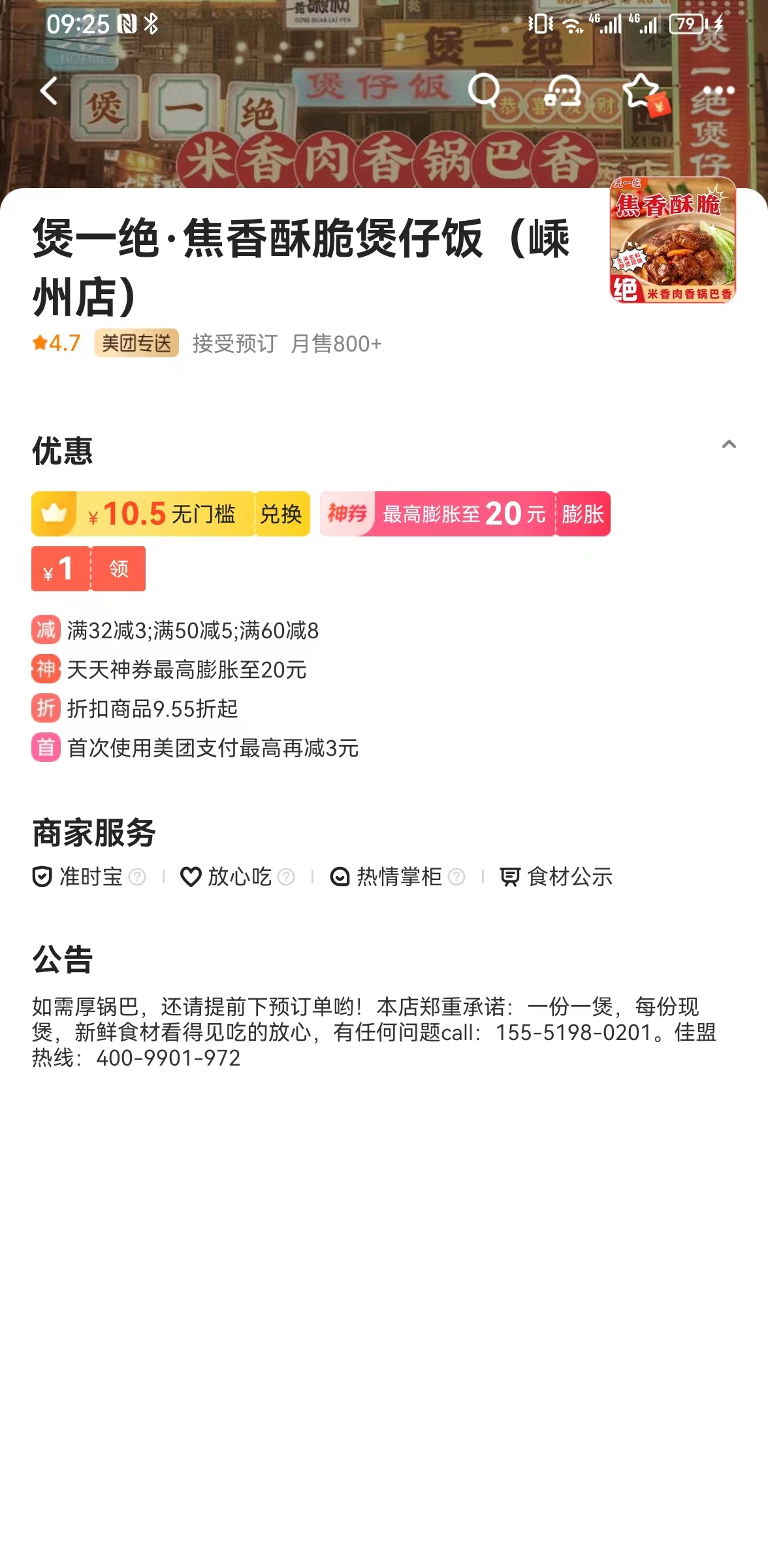Open the 准时宝 help icon

click(137, 877)
